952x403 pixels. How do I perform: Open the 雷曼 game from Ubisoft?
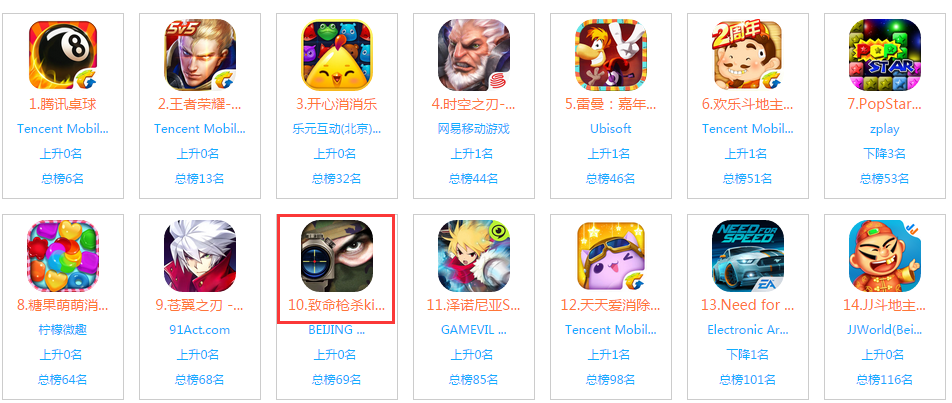(610, 55)
